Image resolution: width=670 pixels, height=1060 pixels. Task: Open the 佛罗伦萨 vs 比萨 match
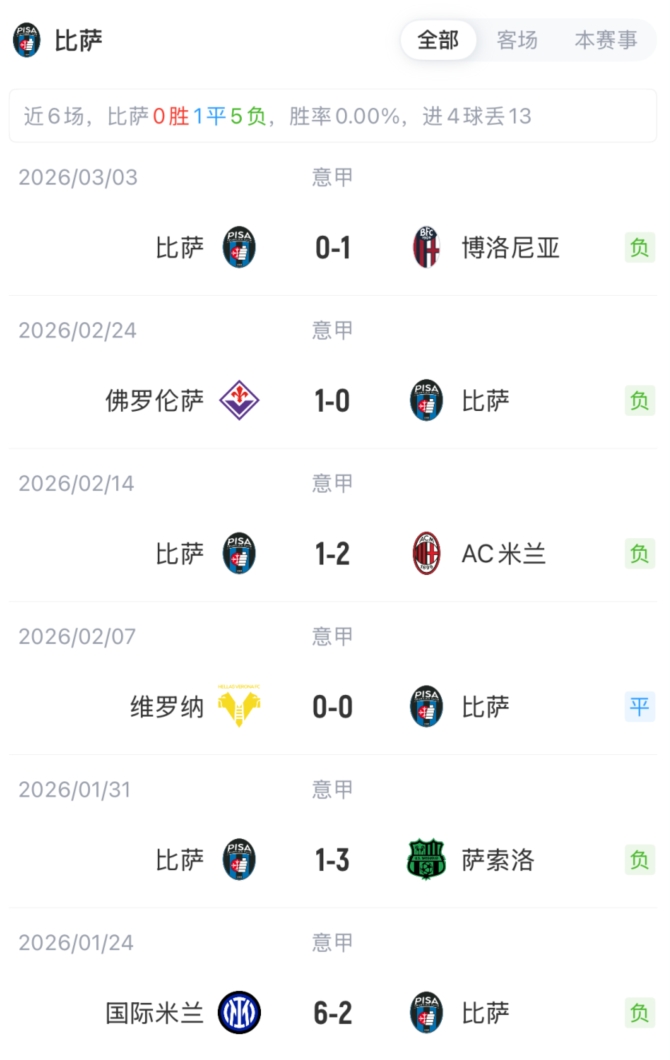(x=333, y=401)
